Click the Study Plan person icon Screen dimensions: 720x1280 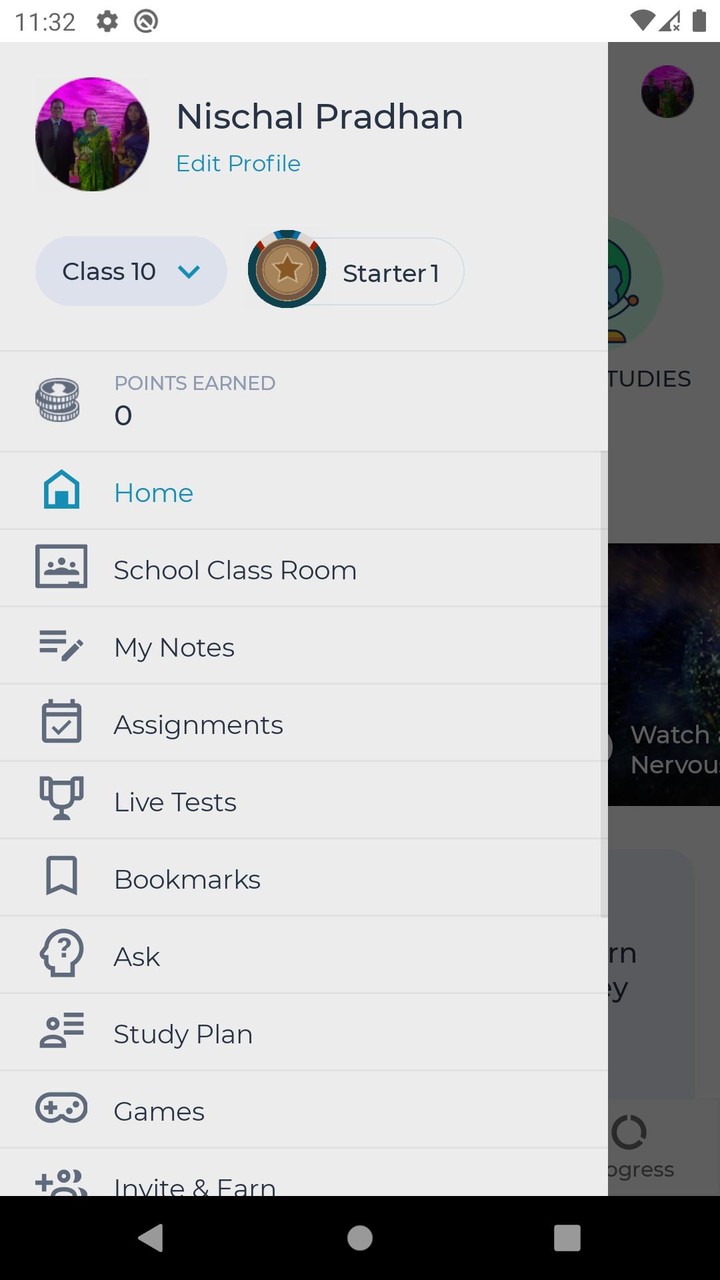61,1031
